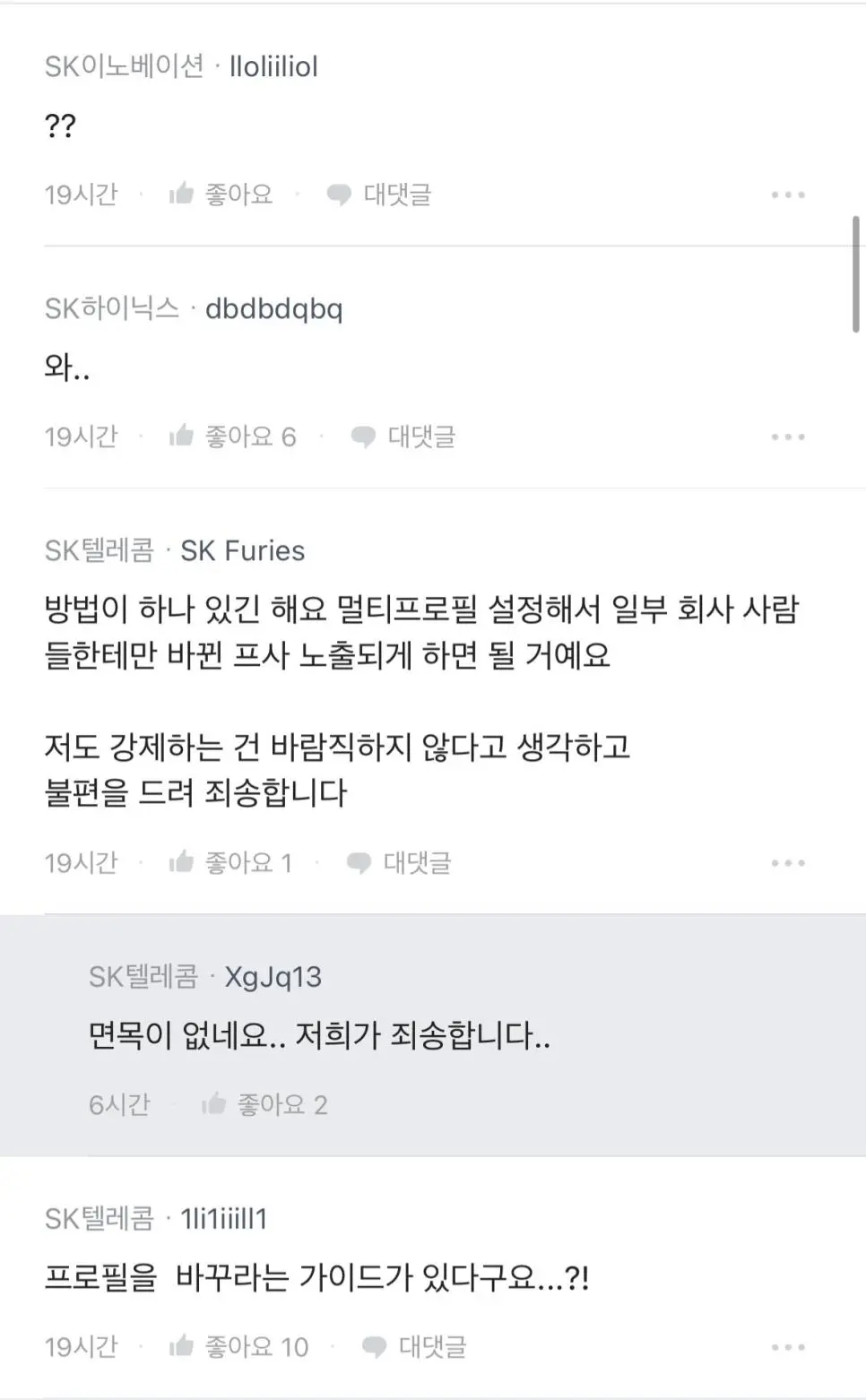Like XgJq13's apology reply
Image resolution: width=866 pixels, height=1400 pixels.
pos(264,1104)
